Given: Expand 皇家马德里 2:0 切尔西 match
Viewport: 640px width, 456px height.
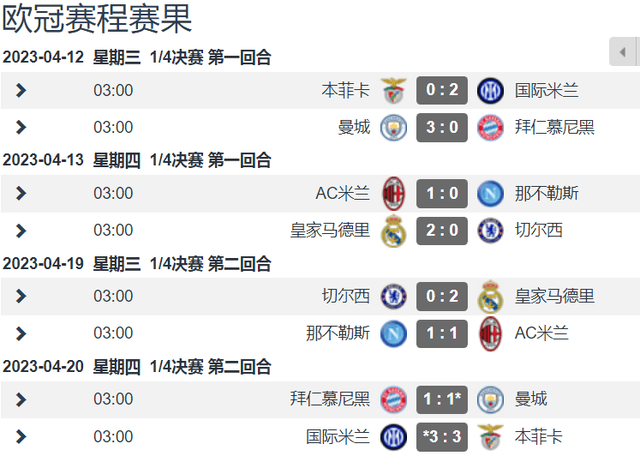Looking at the screenshot, I should click(21, 230).
